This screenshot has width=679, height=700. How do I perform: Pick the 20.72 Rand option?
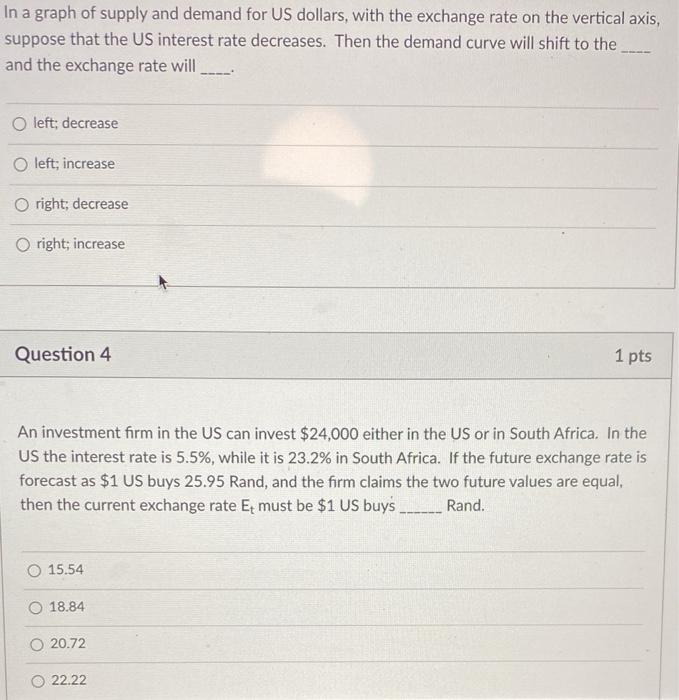click(37, 644)
